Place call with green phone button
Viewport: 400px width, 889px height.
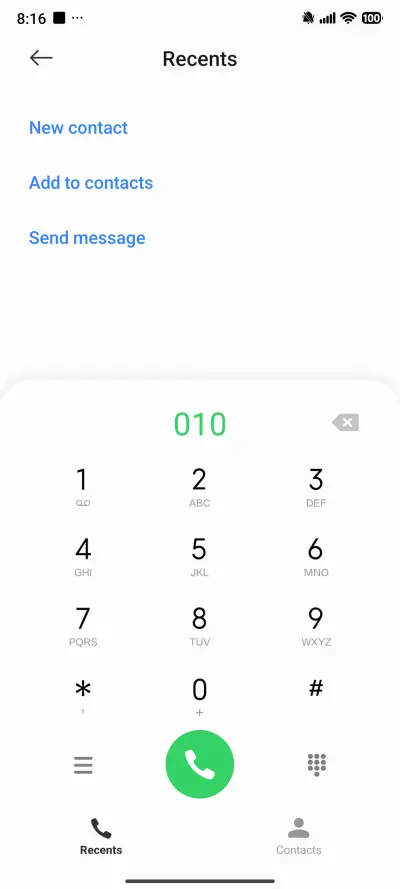pyautogui.click(x=199, y=764)
